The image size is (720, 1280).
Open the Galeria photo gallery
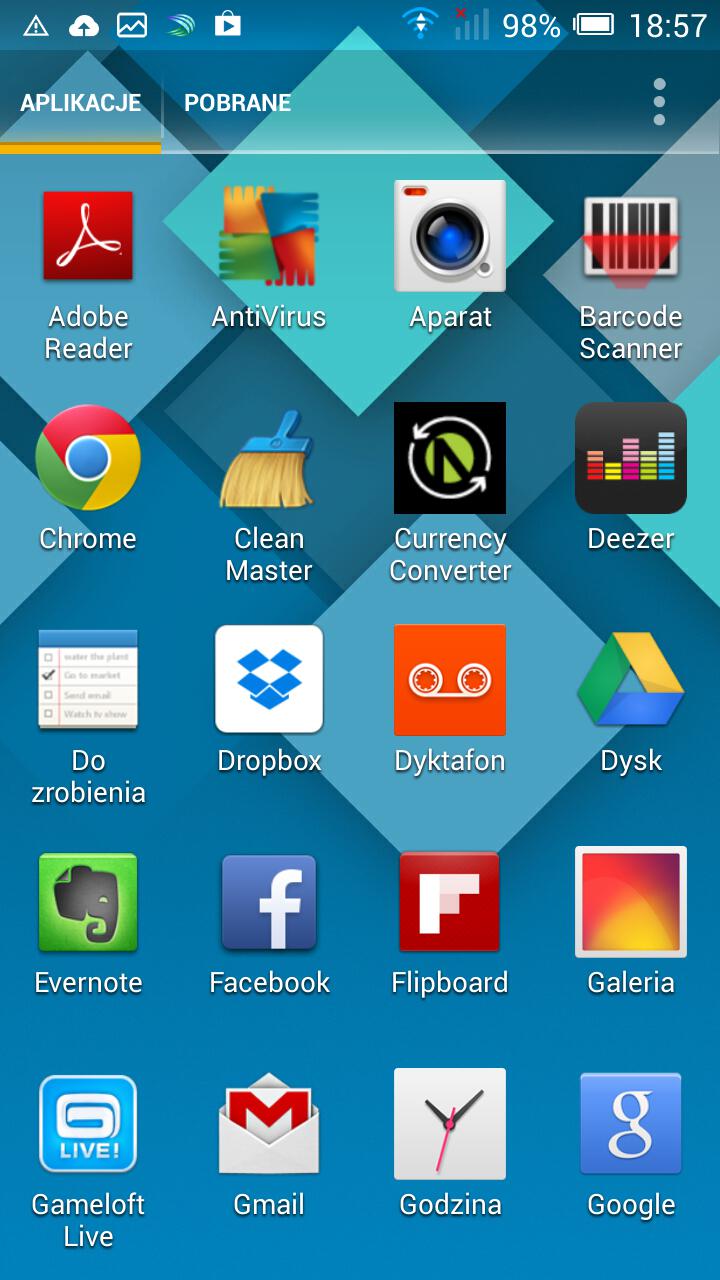point(631,902)
